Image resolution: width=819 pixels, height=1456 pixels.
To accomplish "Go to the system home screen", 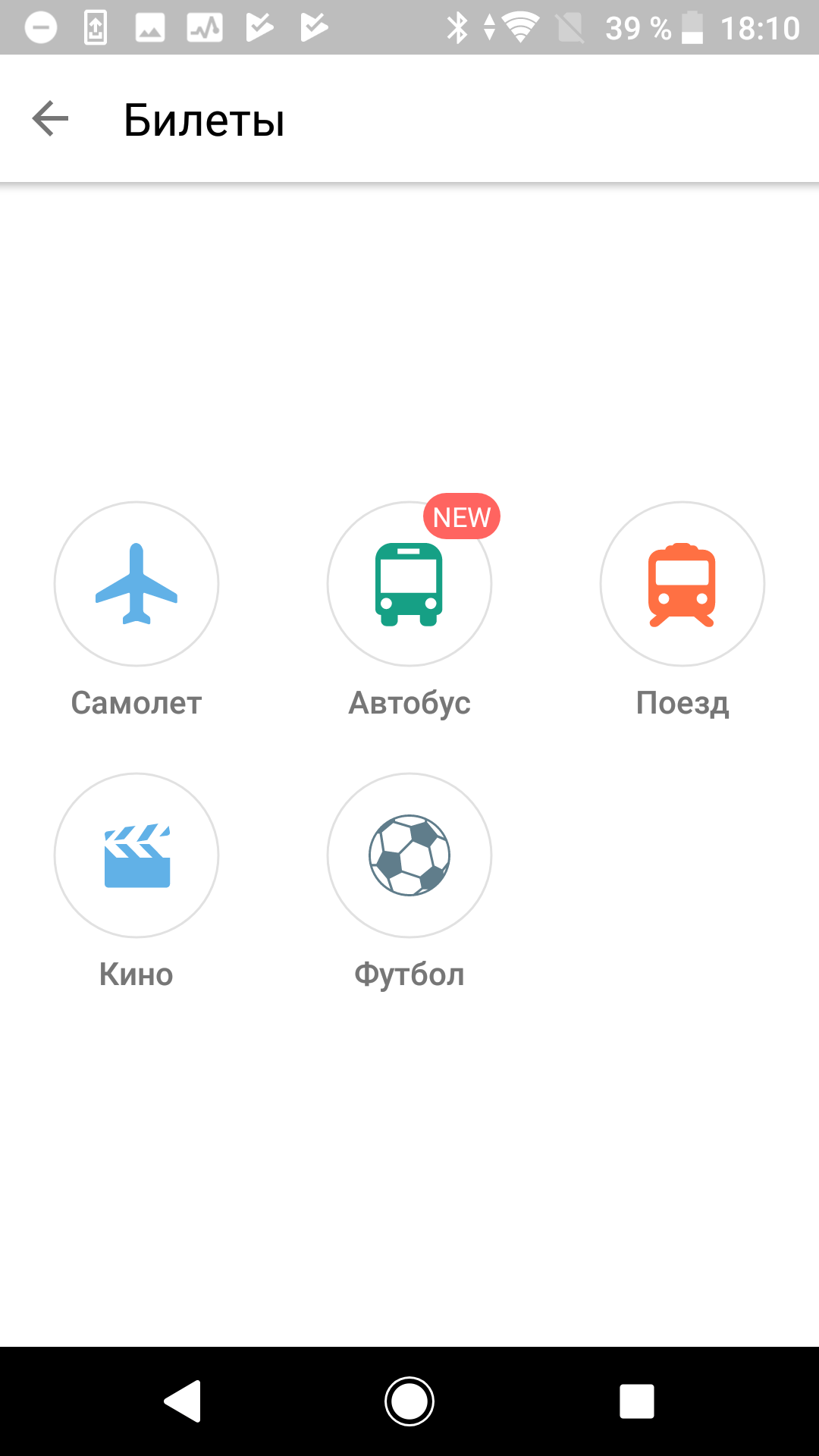I will click(x=409, y=1401).
